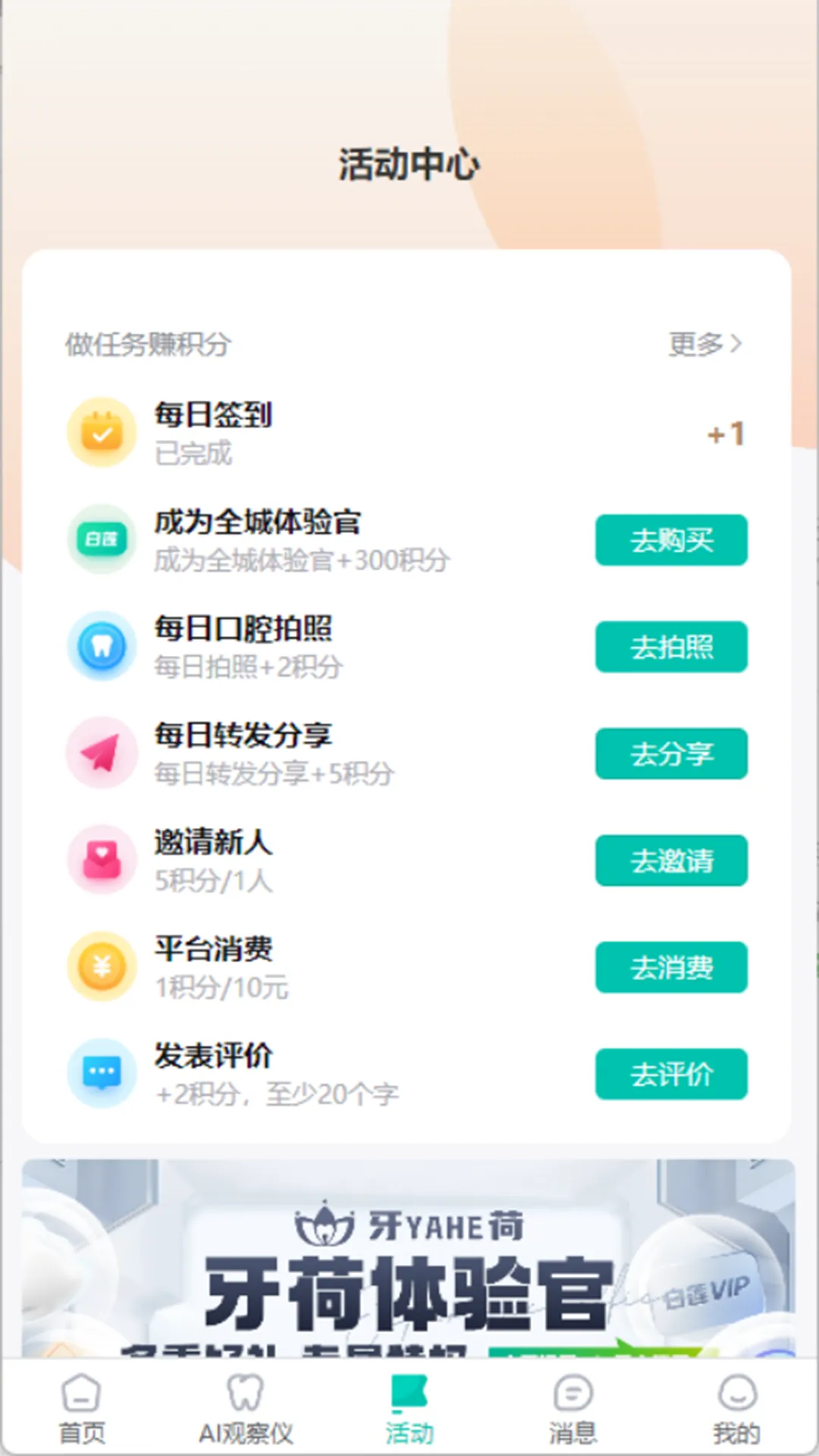Go to the 我的 tab
Viewport: 819px width, 1456px height.
click(736, 1409)
